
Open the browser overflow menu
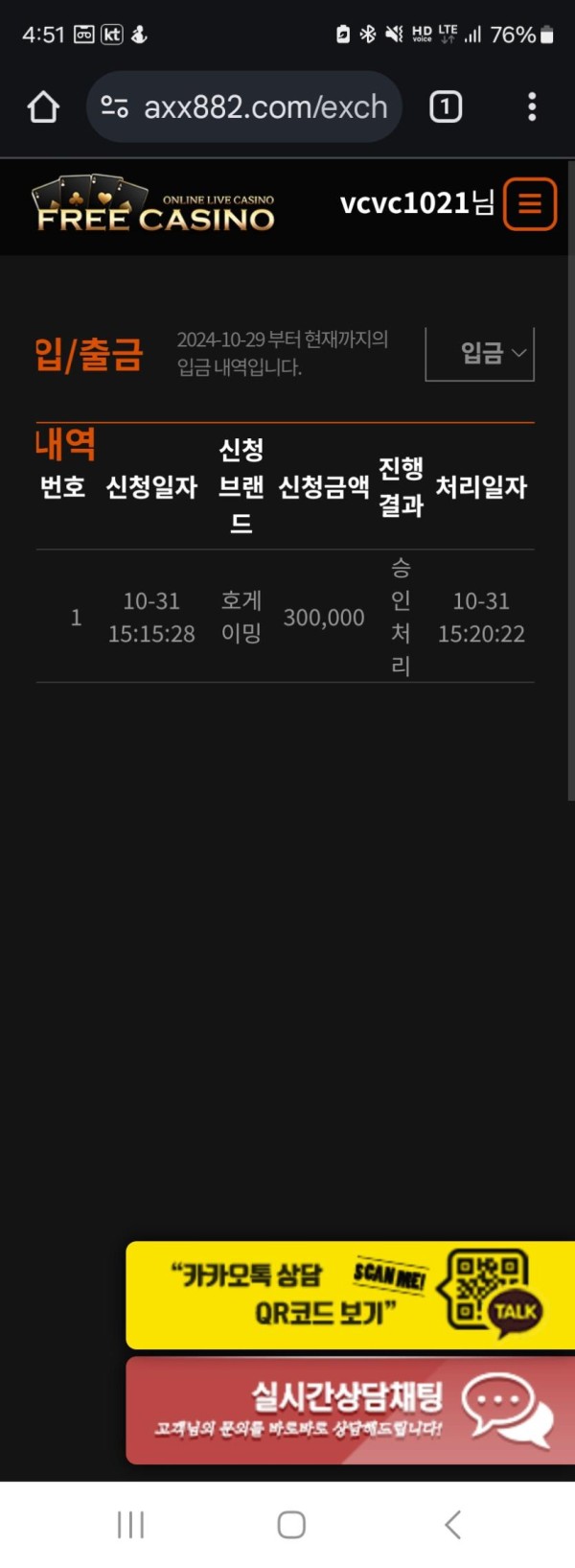532,106
